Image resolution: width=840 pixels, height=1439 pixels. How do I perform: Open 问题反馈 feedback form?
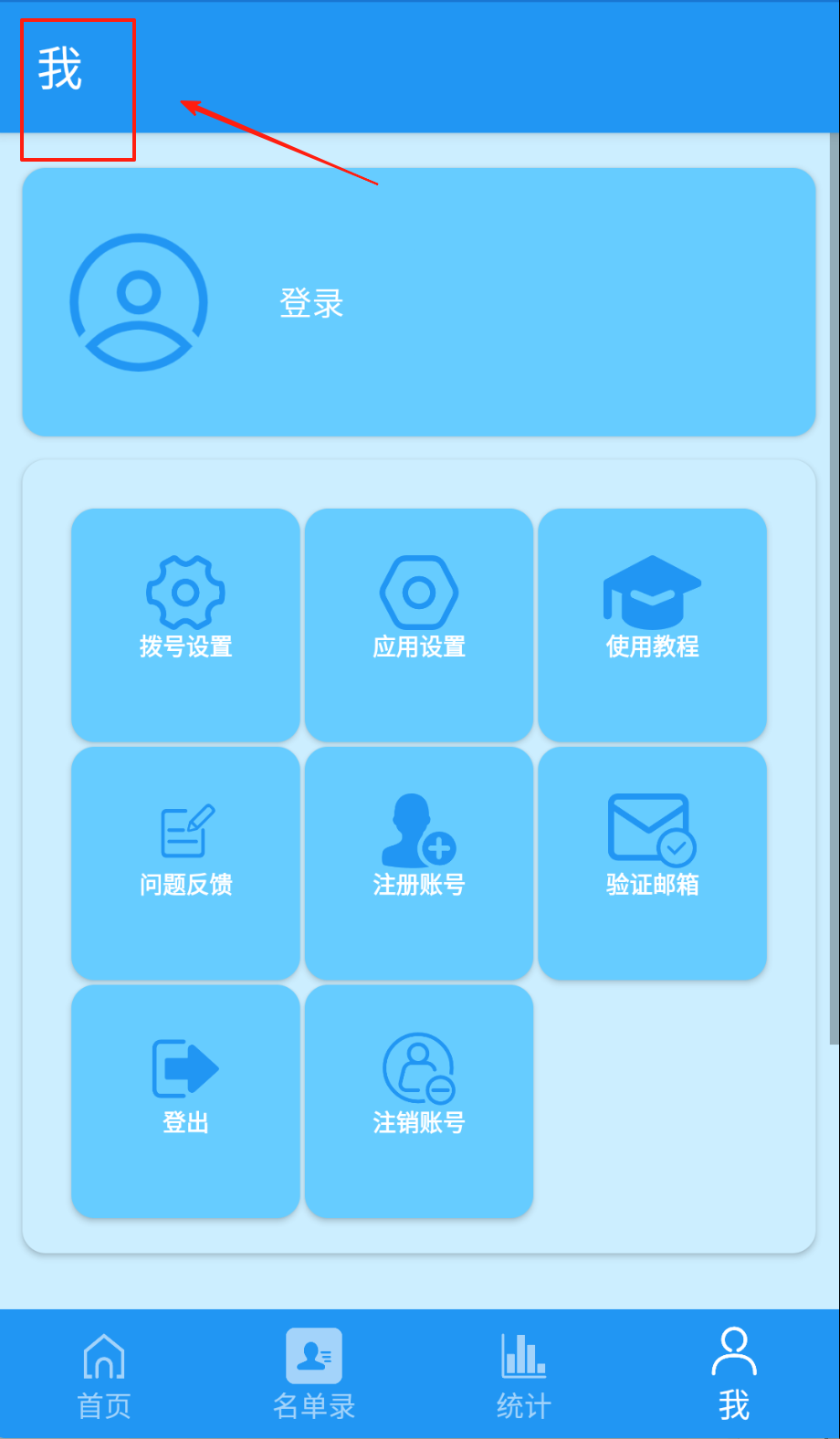(x=185, y=849)
